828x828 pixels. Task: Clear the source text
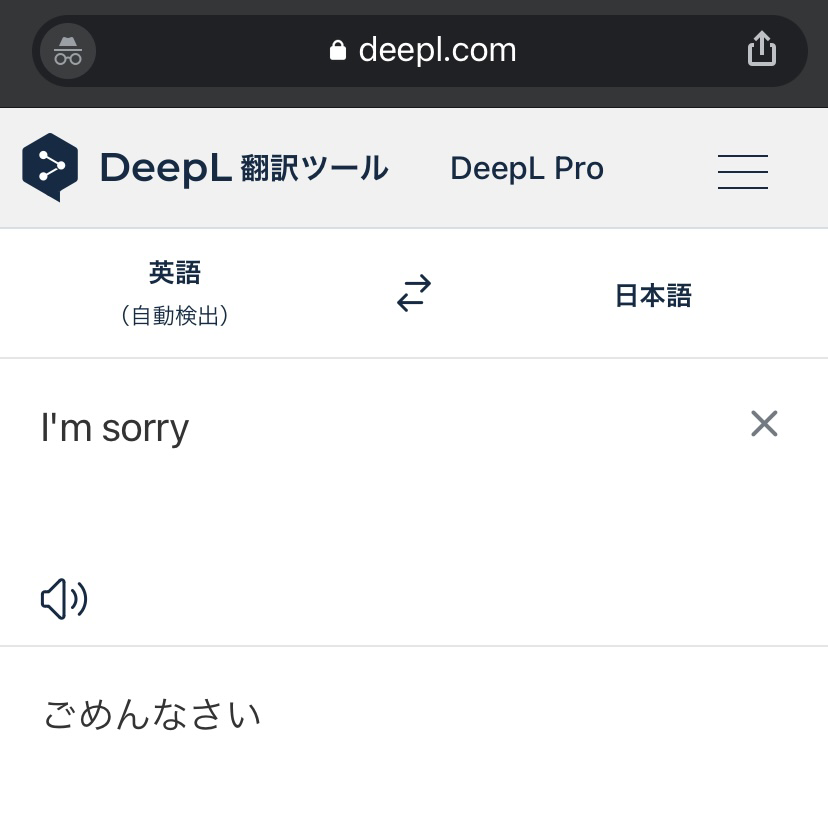[764, 424]
